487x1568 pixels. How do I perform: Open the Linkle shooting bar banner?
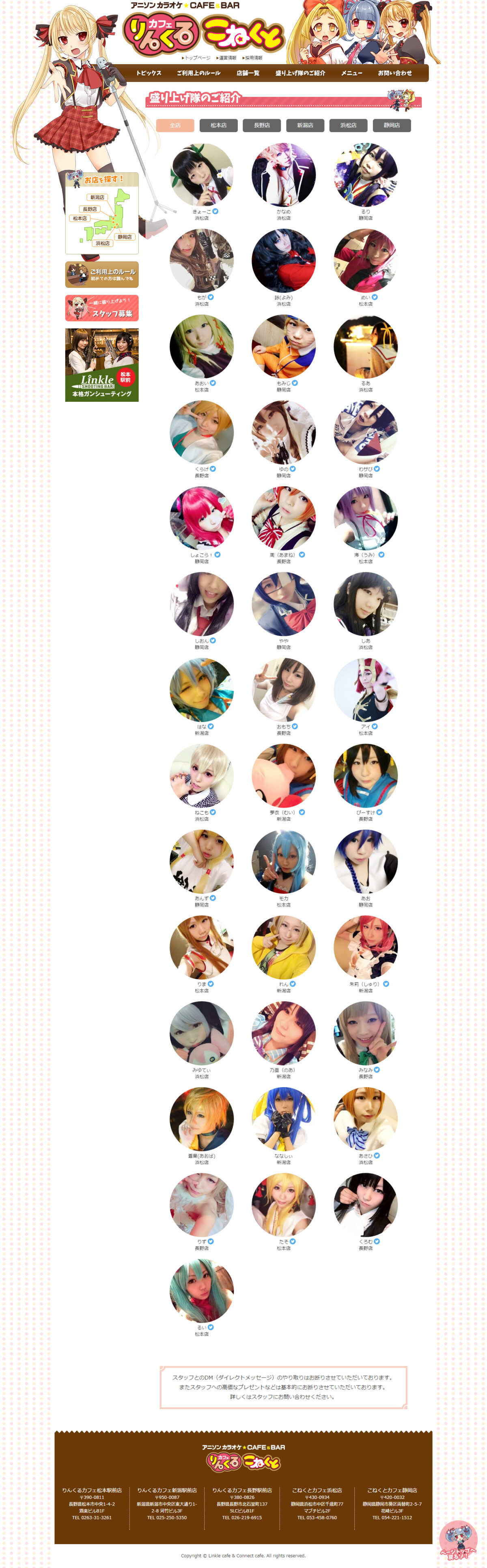click(x=102, y=365)
